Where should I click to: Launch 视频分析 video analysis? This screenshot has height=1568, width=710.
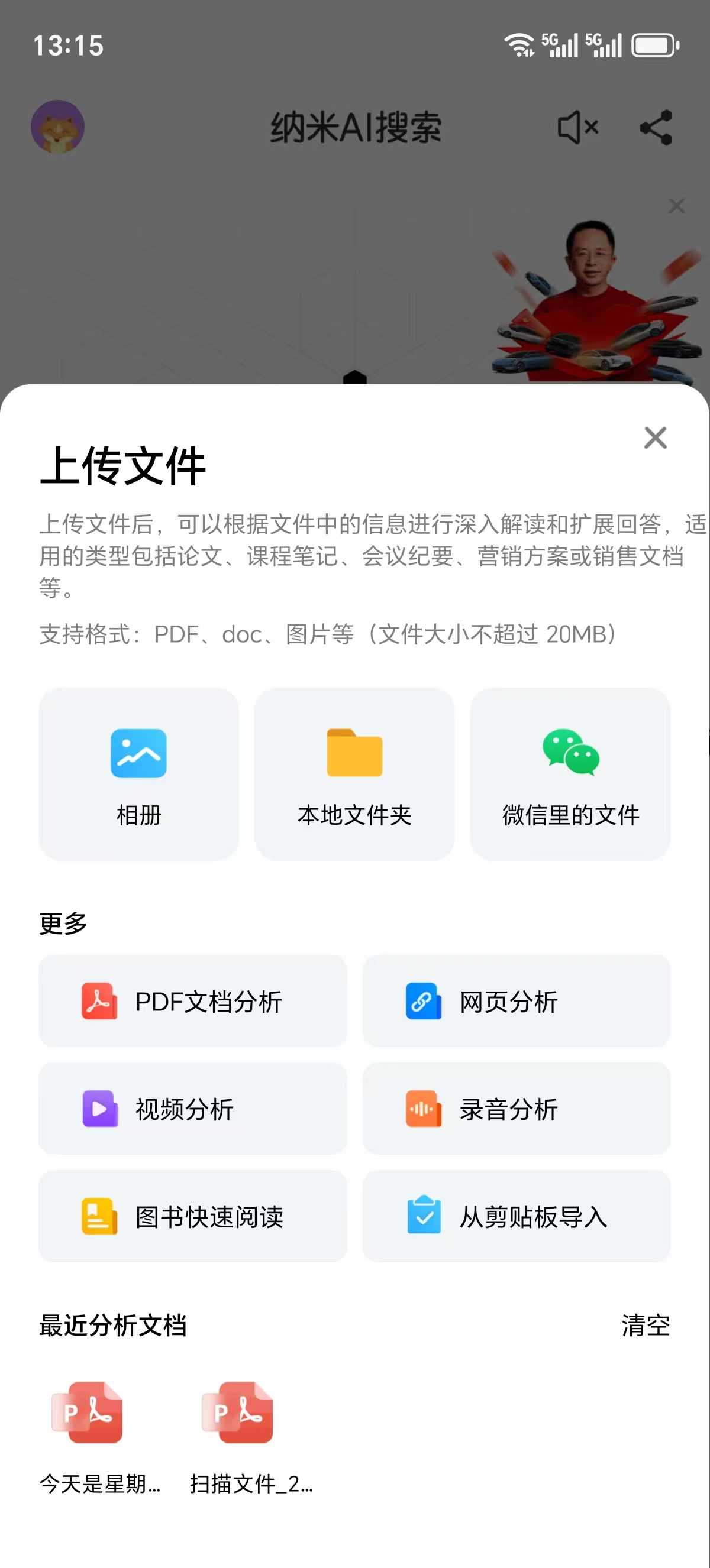coord(192,1109)
